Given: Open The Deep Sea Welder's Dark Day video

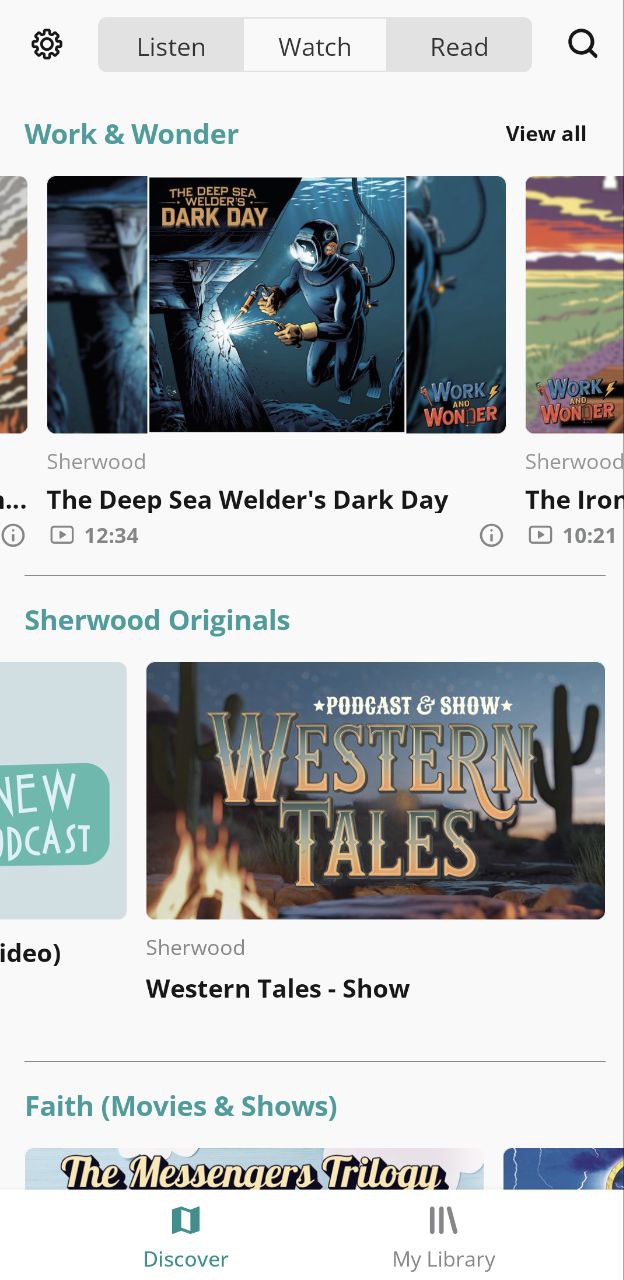Looking at the screenshot, I should [x=276, y=305].
